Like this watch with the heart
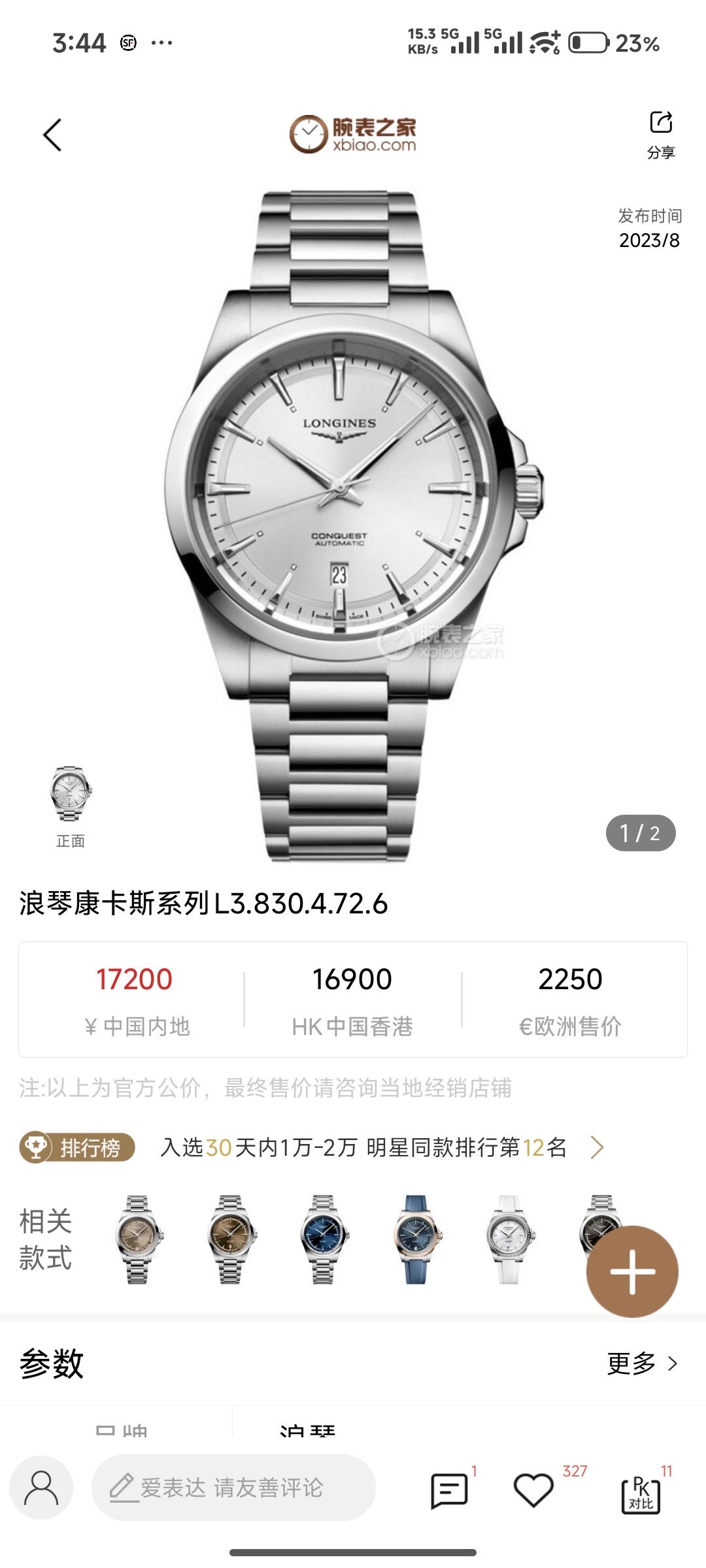 [533, 1490]
